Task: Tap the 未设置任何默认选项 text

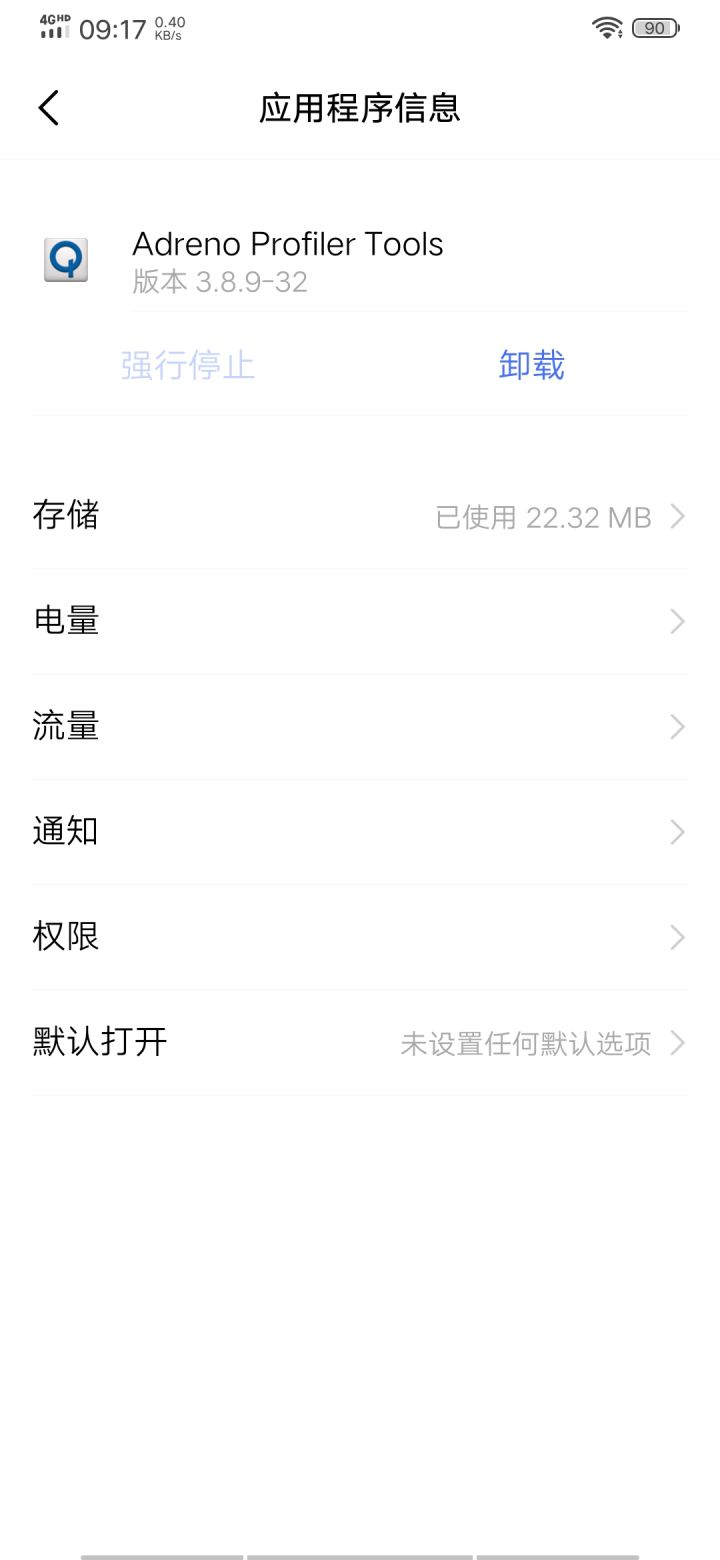Action: pyautogui.click(x=523, y=1043)
